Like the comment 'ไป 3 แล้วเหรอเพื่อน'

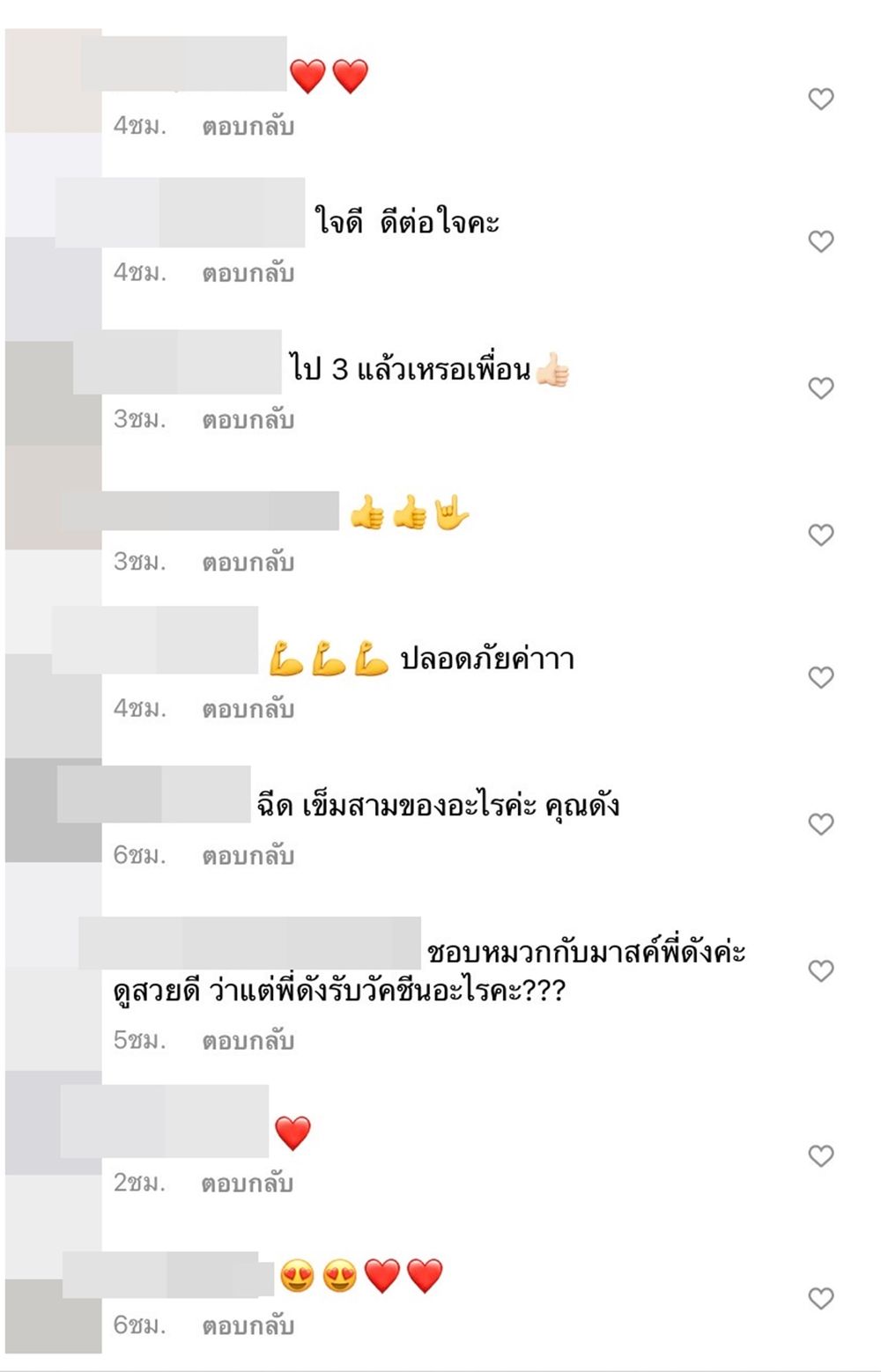[x=820, y=388]
